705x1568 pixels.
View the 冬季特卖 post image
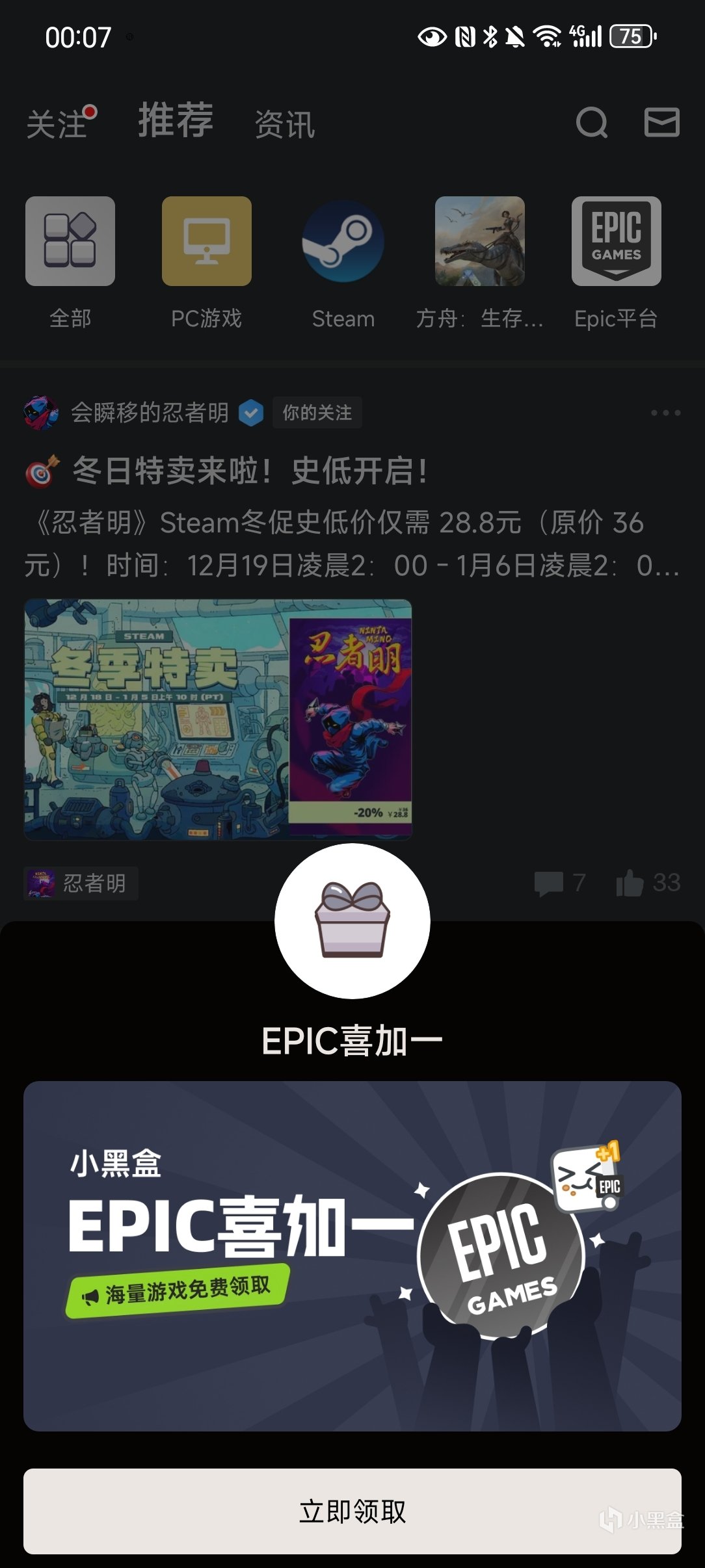point(218,719)
